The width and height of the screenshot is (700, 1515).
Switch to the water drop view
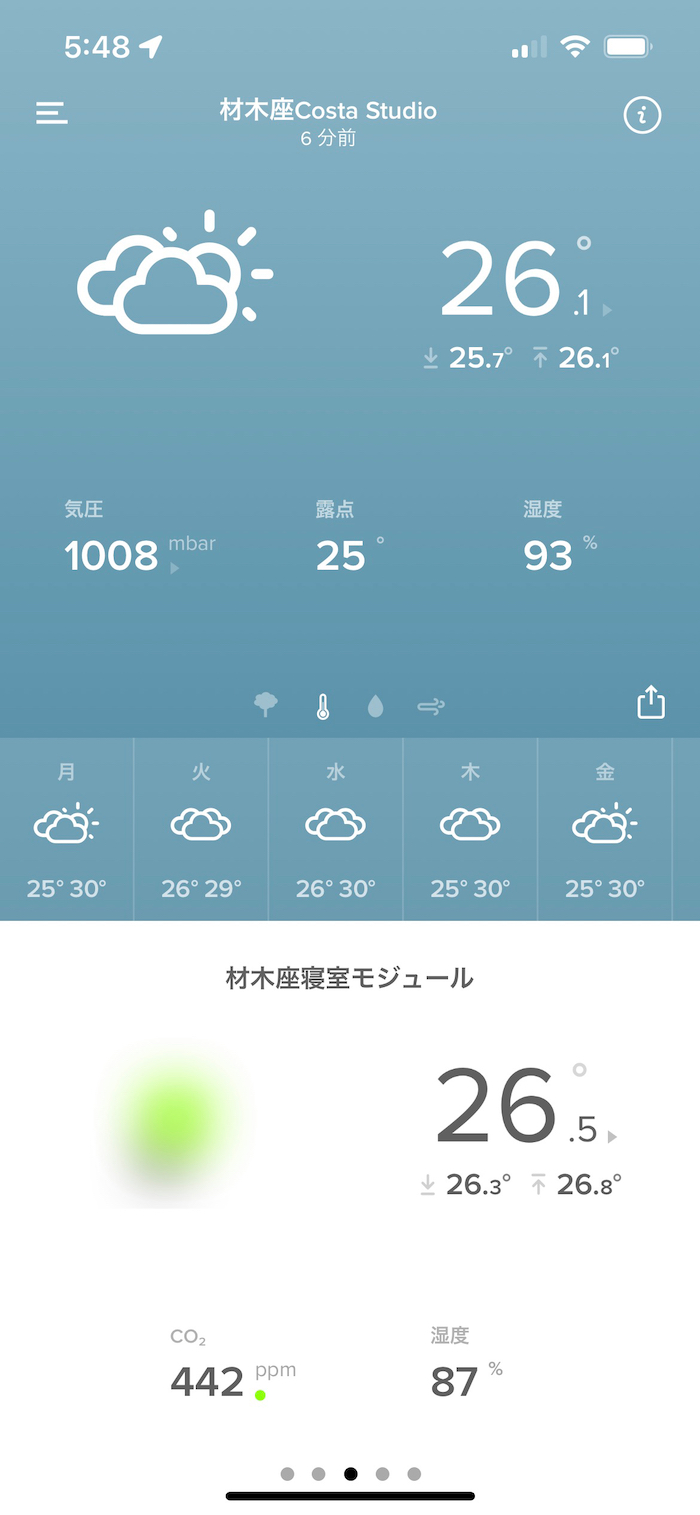[375, 707]
